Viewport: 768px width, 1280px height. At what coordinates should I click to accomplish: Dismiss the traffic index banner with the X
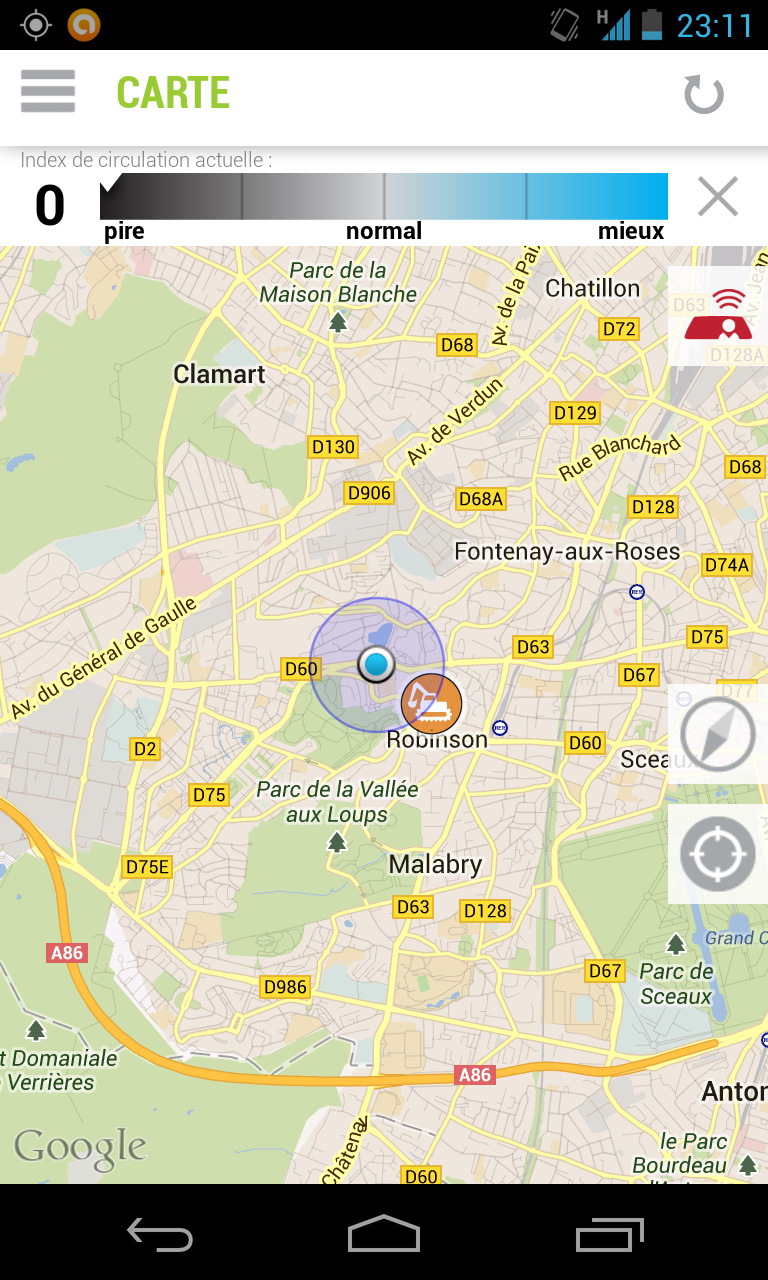coord(717,197)
